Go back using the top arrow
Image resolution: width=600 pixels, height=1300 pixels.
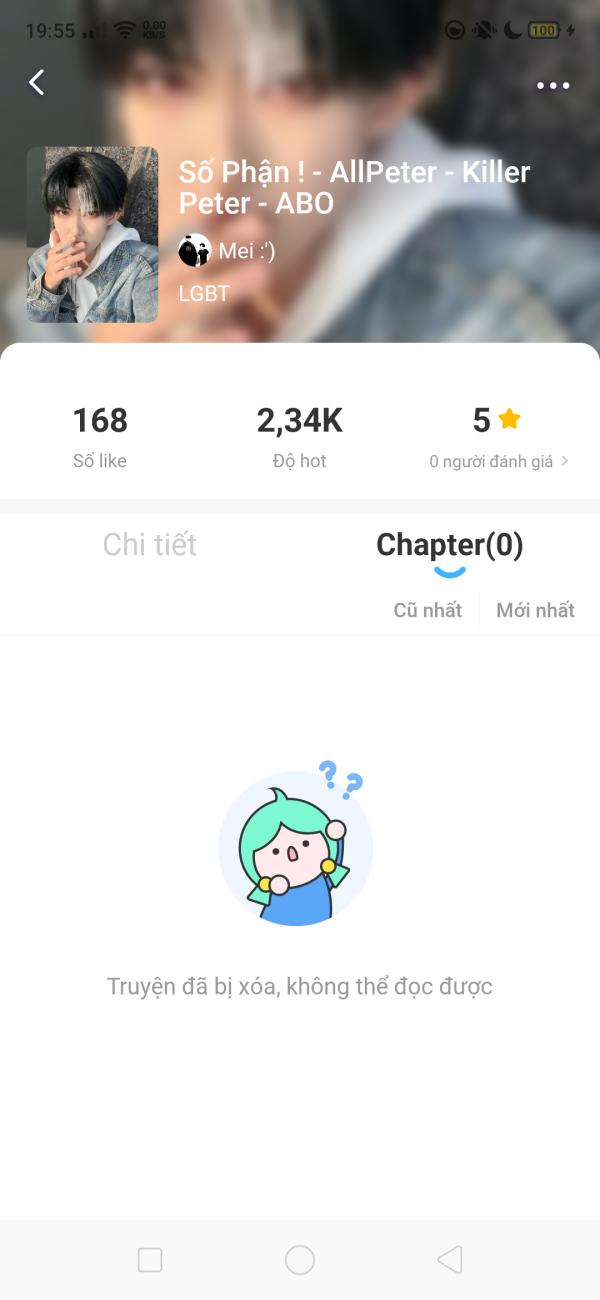pyautogui.click(x=37, y=83)
